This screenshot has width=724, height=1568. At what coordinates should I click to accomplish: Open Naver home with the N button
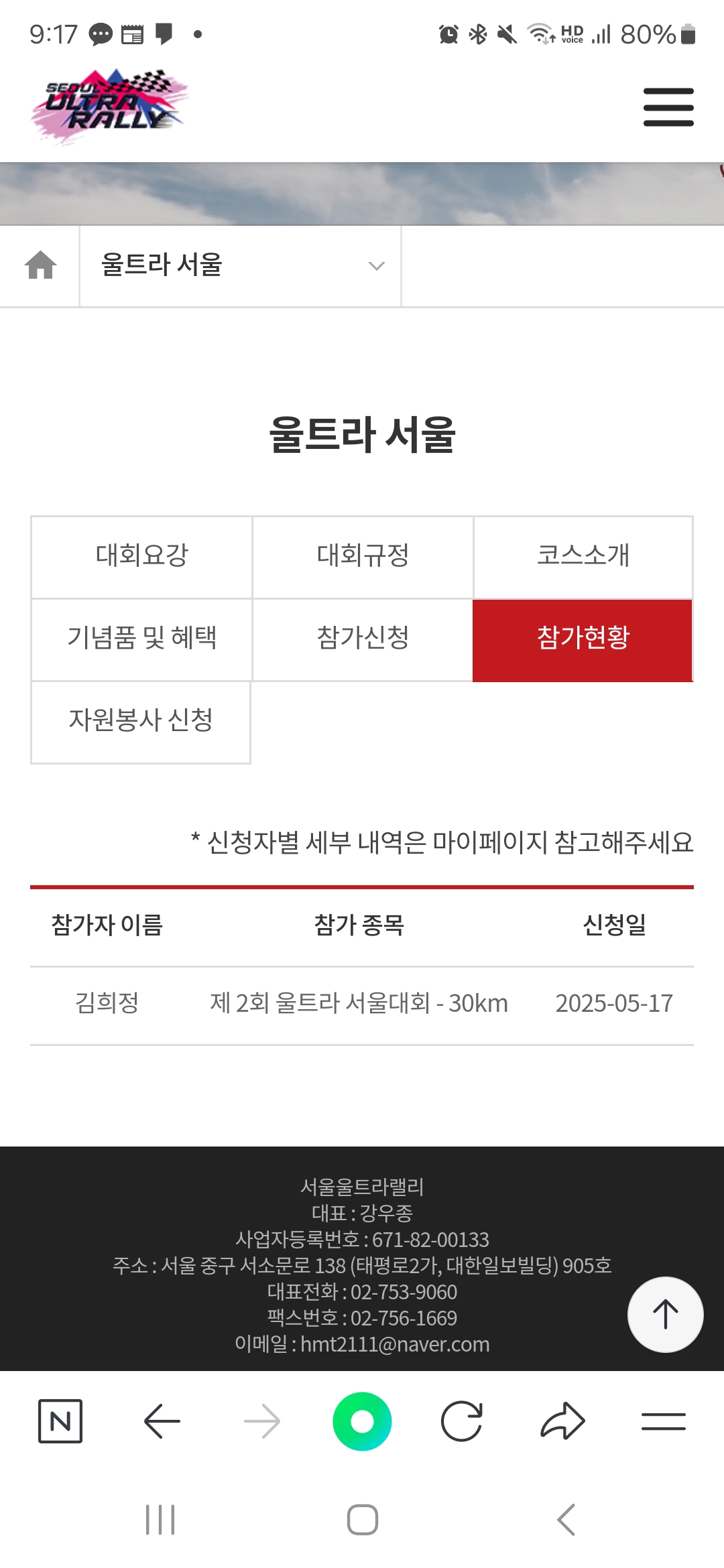60,1421
